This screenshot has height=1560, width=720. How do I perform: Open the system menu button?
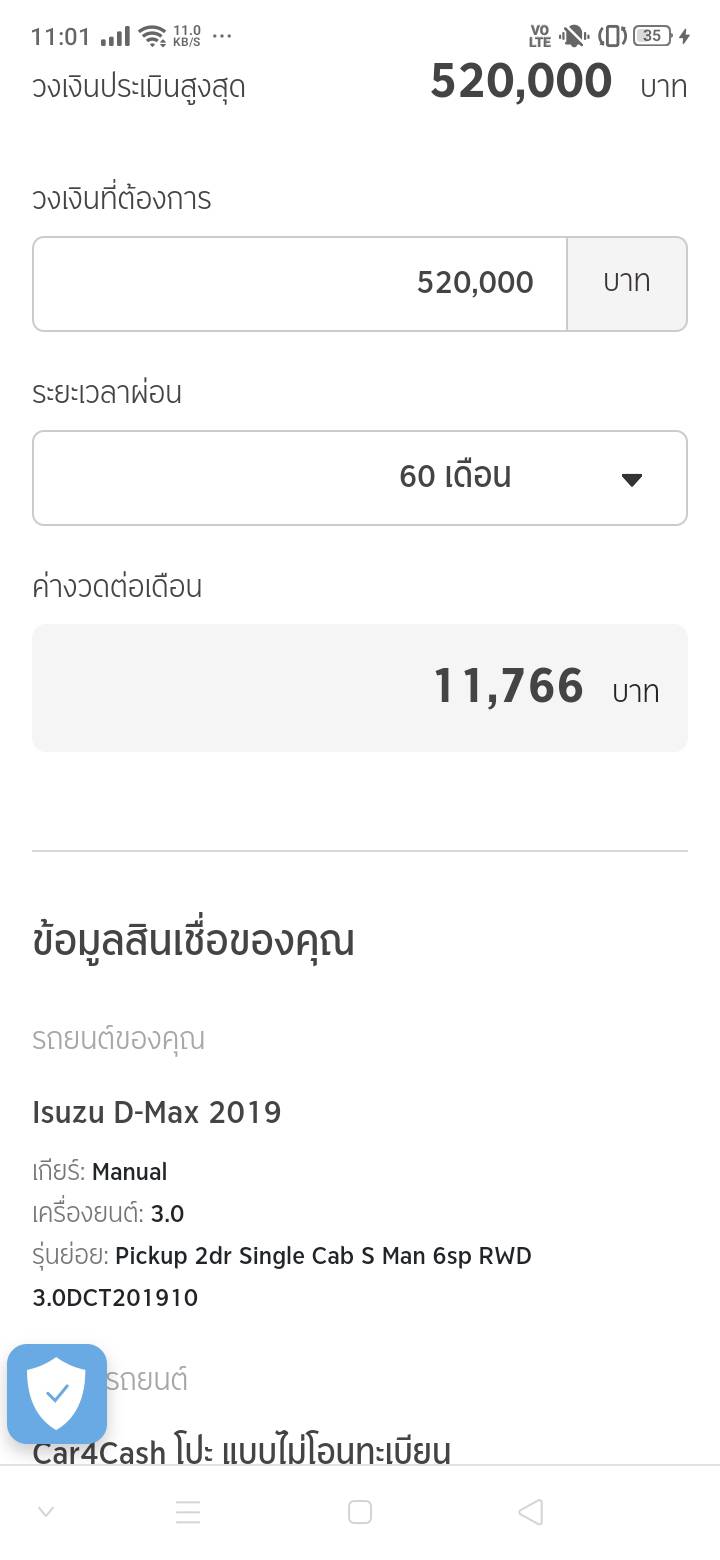188,1512
